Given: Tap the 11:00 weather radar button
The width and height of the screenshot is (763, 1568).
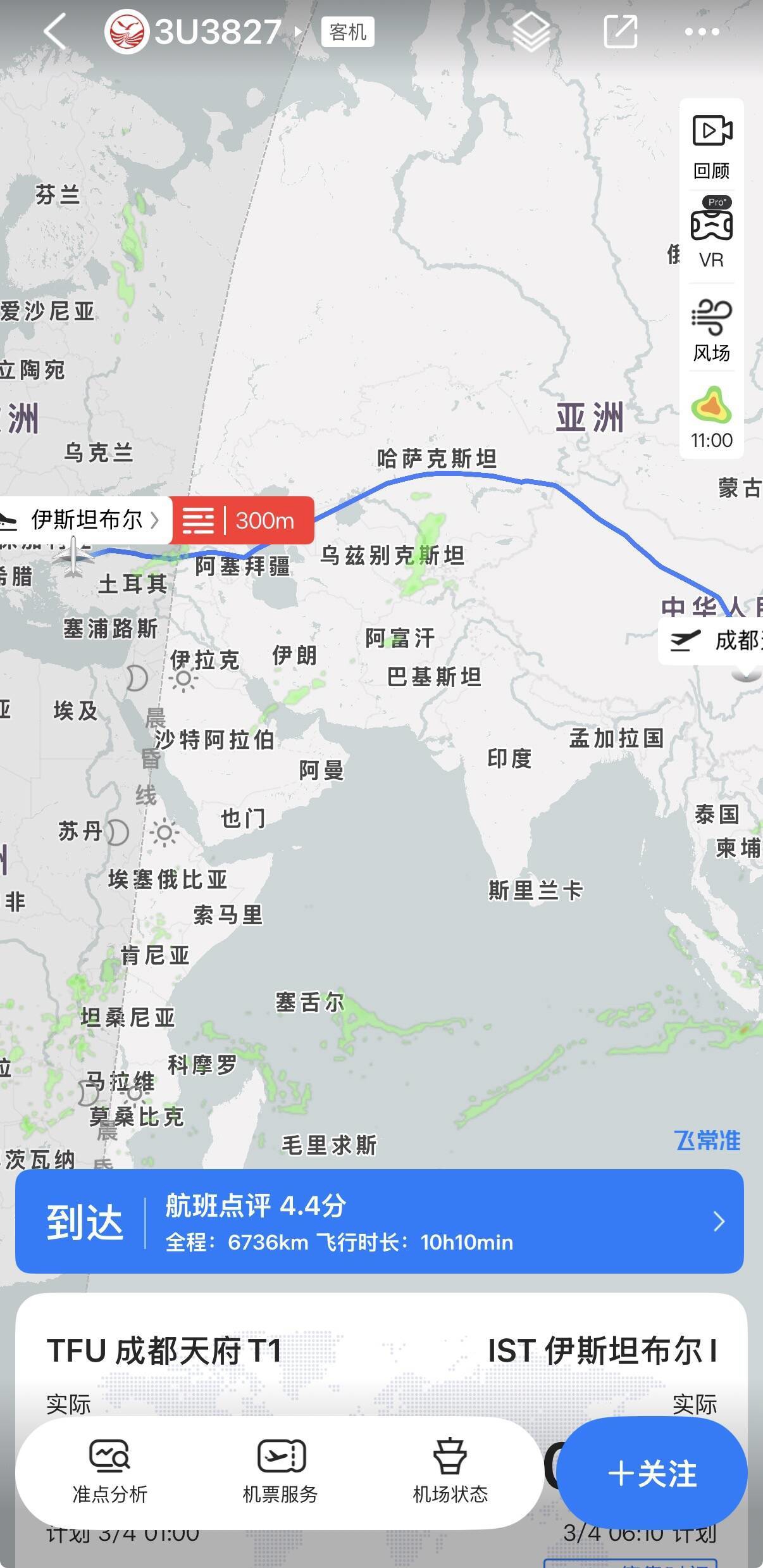Looking at the screenshot, I should [x=711, y=418].
